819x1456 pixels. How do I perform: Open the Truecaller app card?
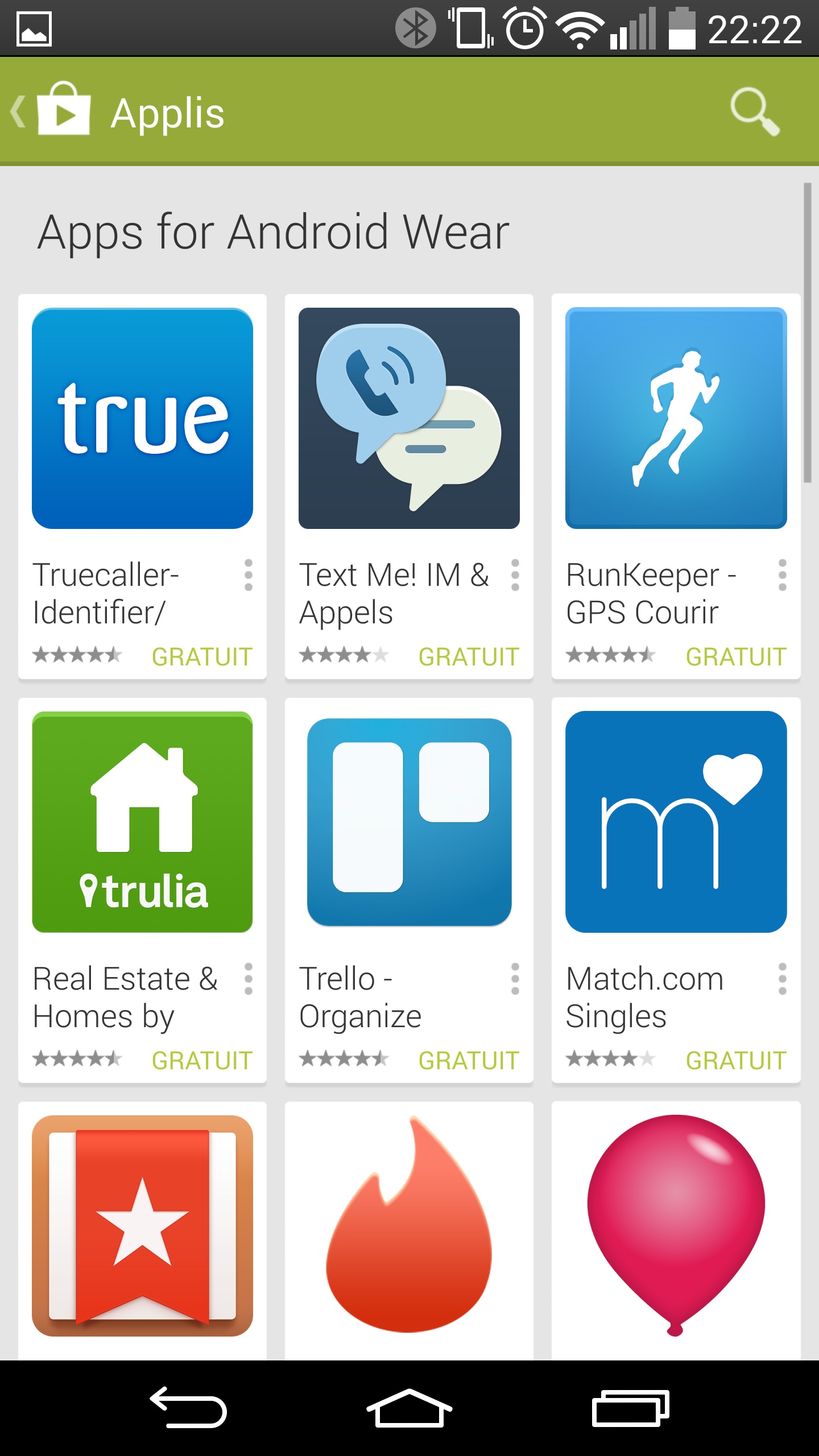coord(142,419)
